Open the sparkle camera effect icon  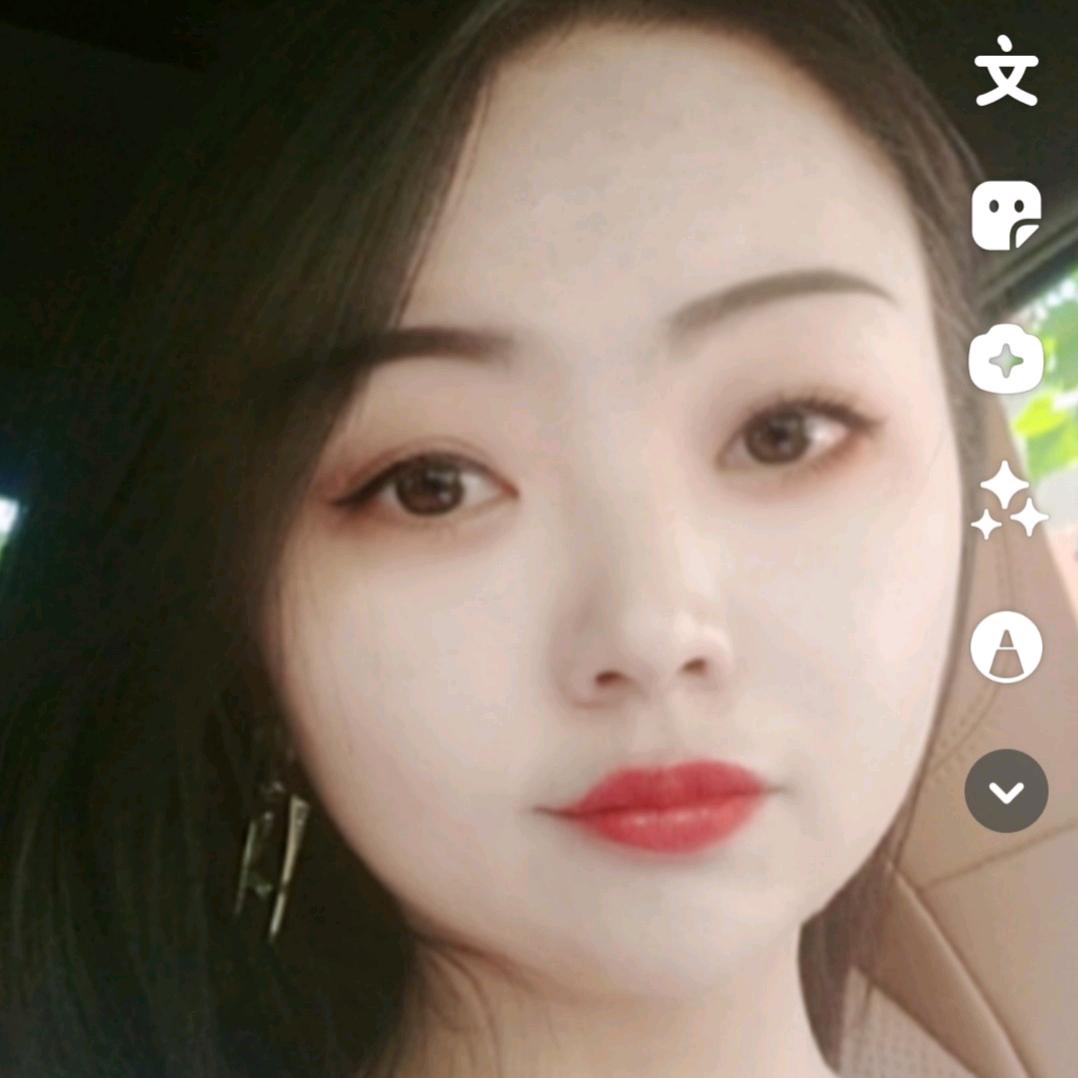click(1006, 359)
